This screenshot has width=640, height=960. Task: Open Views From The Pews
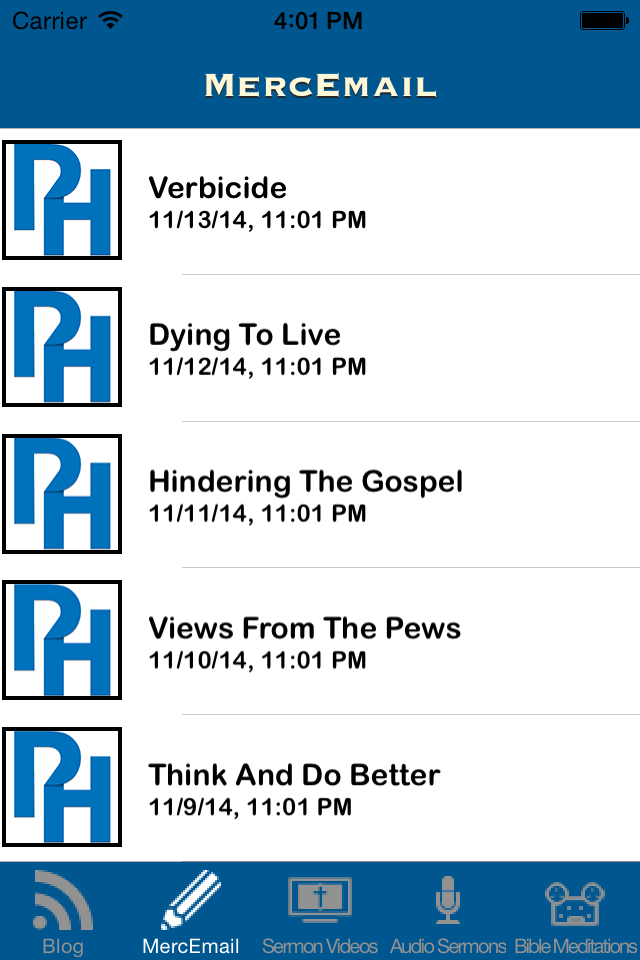pos(320,641)
